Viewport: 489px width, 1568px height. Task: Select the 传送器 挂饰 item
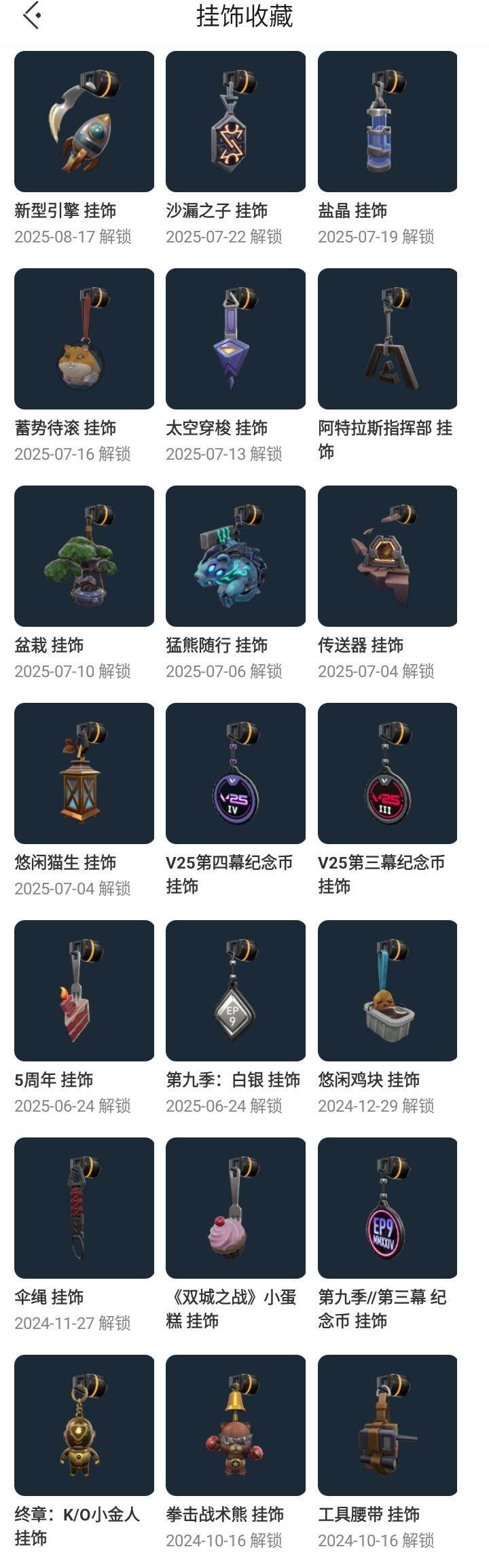pyautogui.click(x=387, y=556)
